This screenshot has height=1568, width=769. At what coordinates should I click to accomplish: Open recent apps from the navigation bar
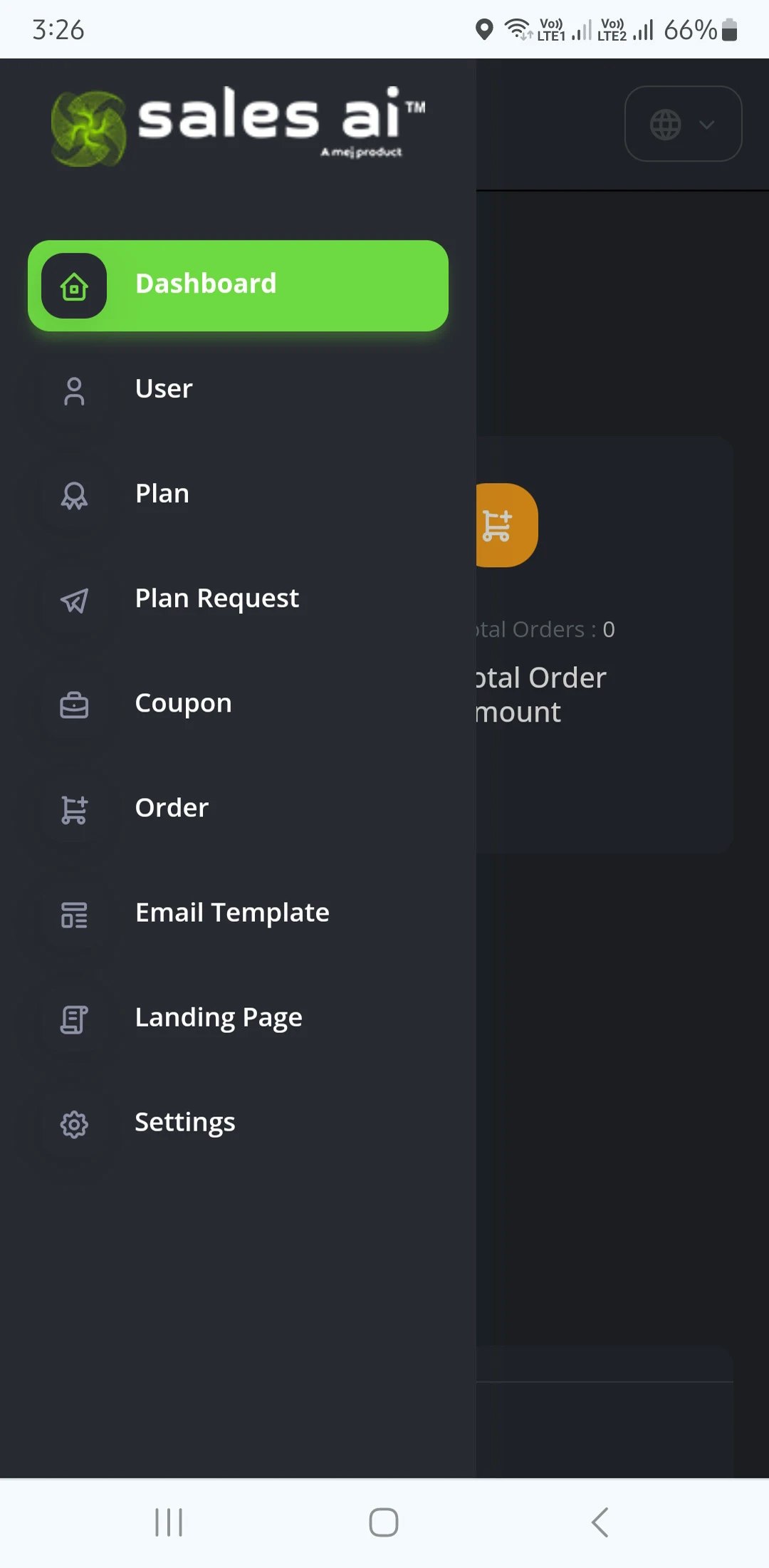(x=169, y=1522)
